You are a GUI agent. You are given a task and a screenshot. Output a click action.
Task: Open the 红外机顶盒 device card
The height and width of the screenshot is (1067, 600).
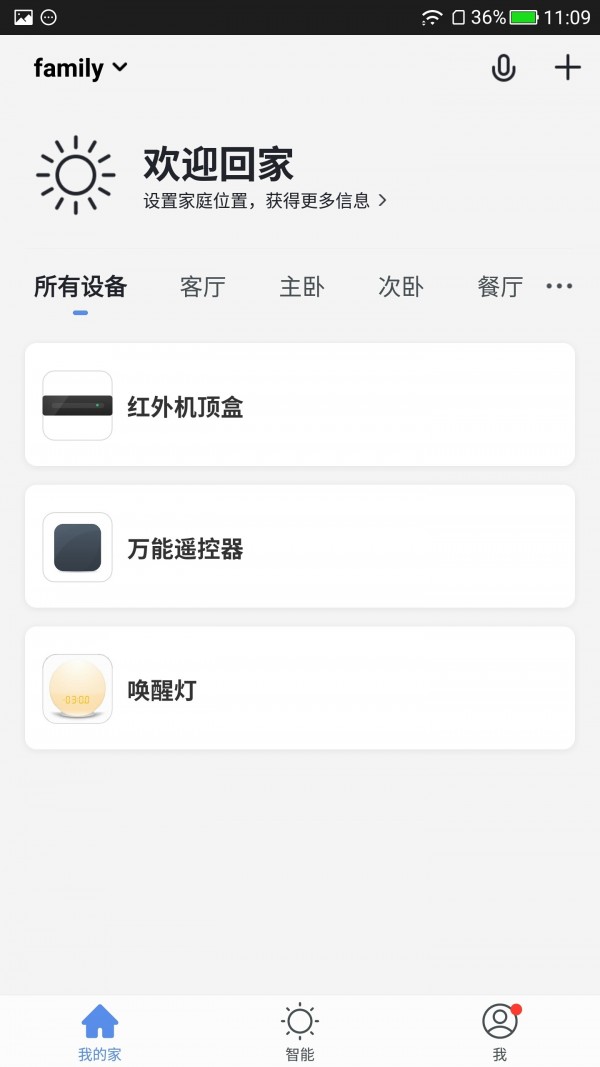pos(300,405)
